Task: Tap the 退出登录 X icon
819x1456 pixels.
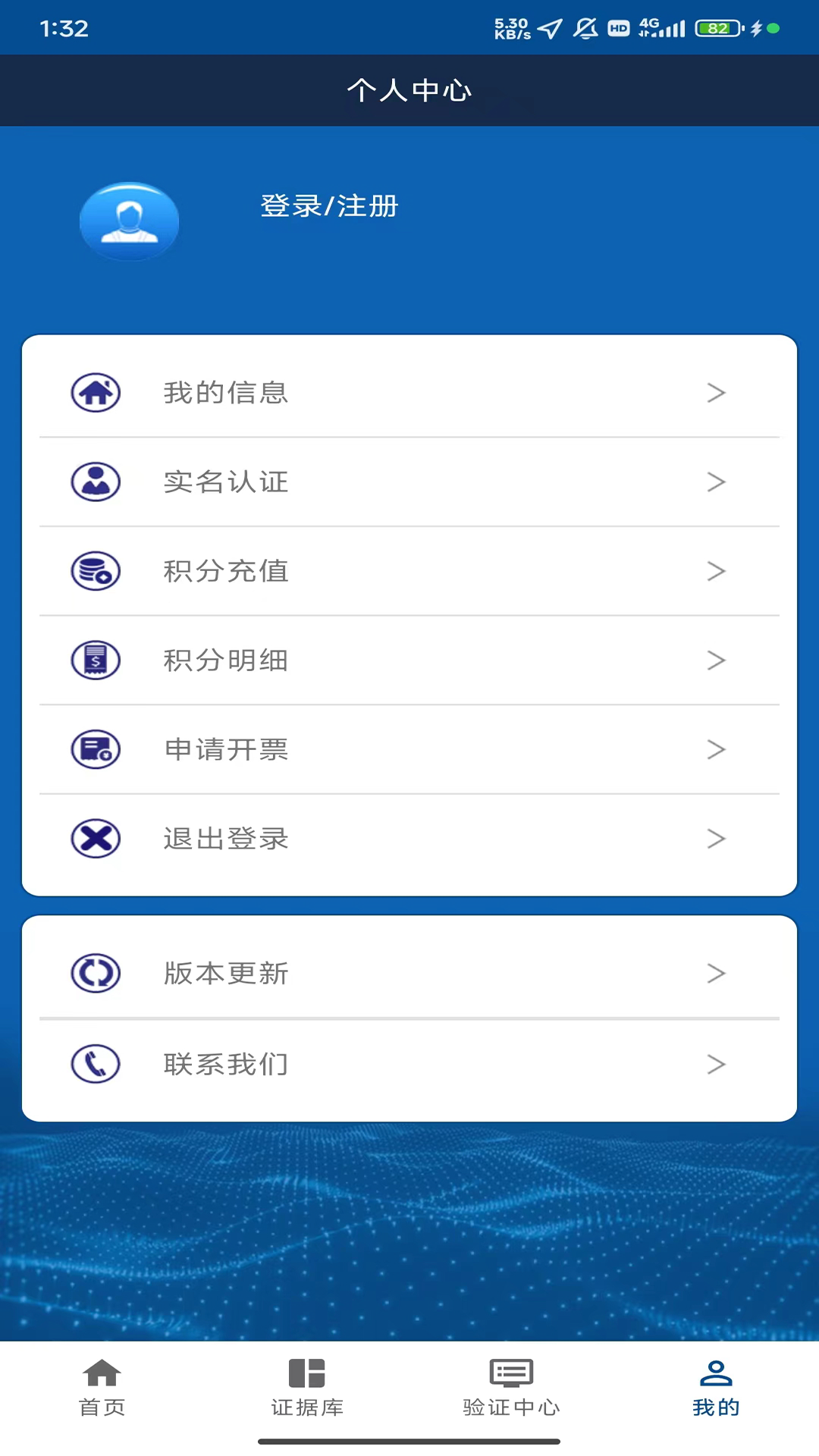Action: 95,838
